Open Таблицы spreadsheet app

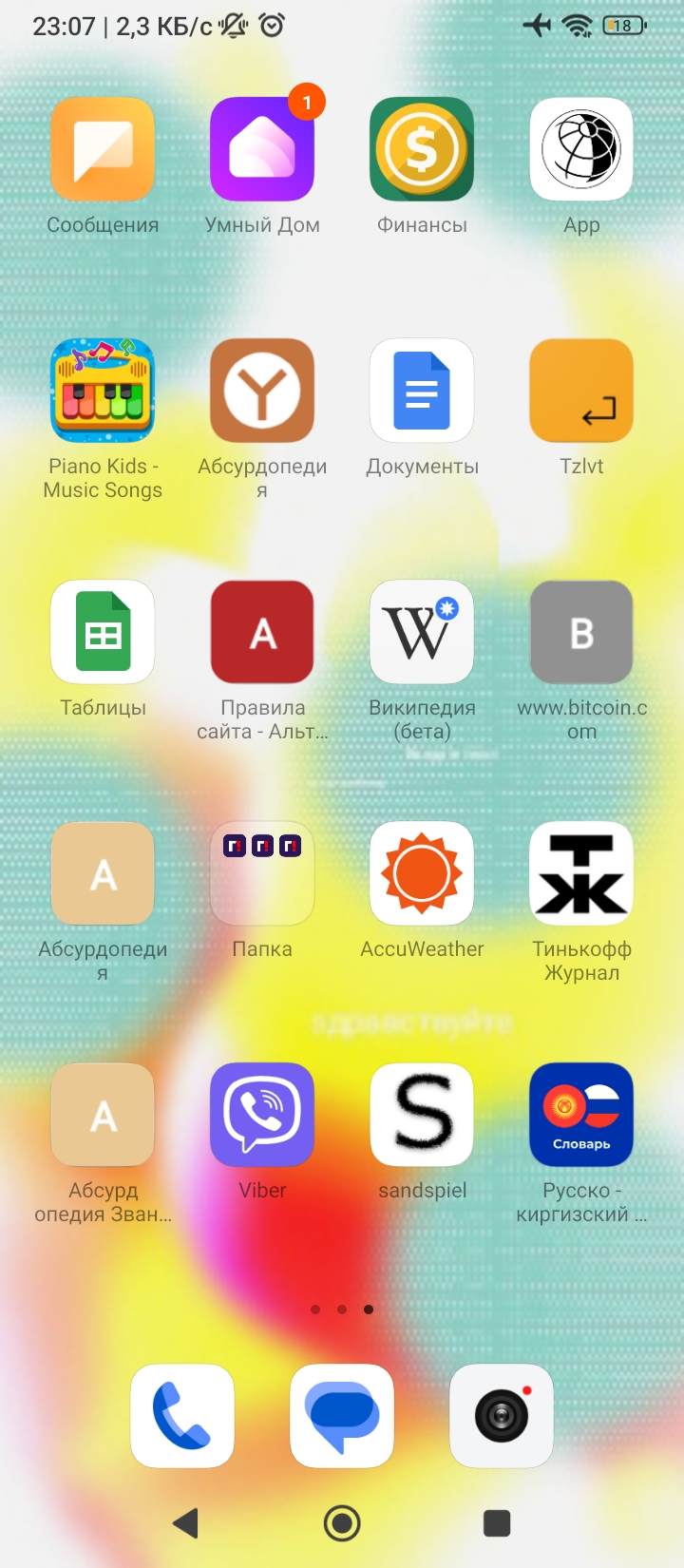point(103,633)
